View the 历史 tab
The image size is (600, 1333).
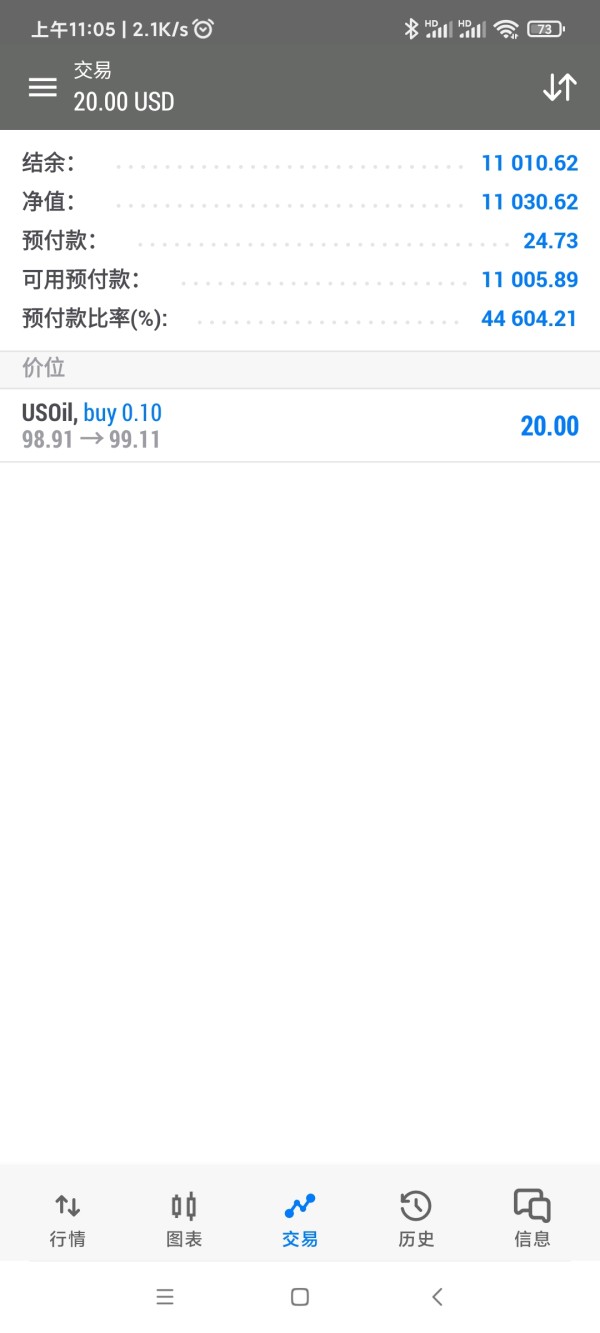coord(416,1218)
